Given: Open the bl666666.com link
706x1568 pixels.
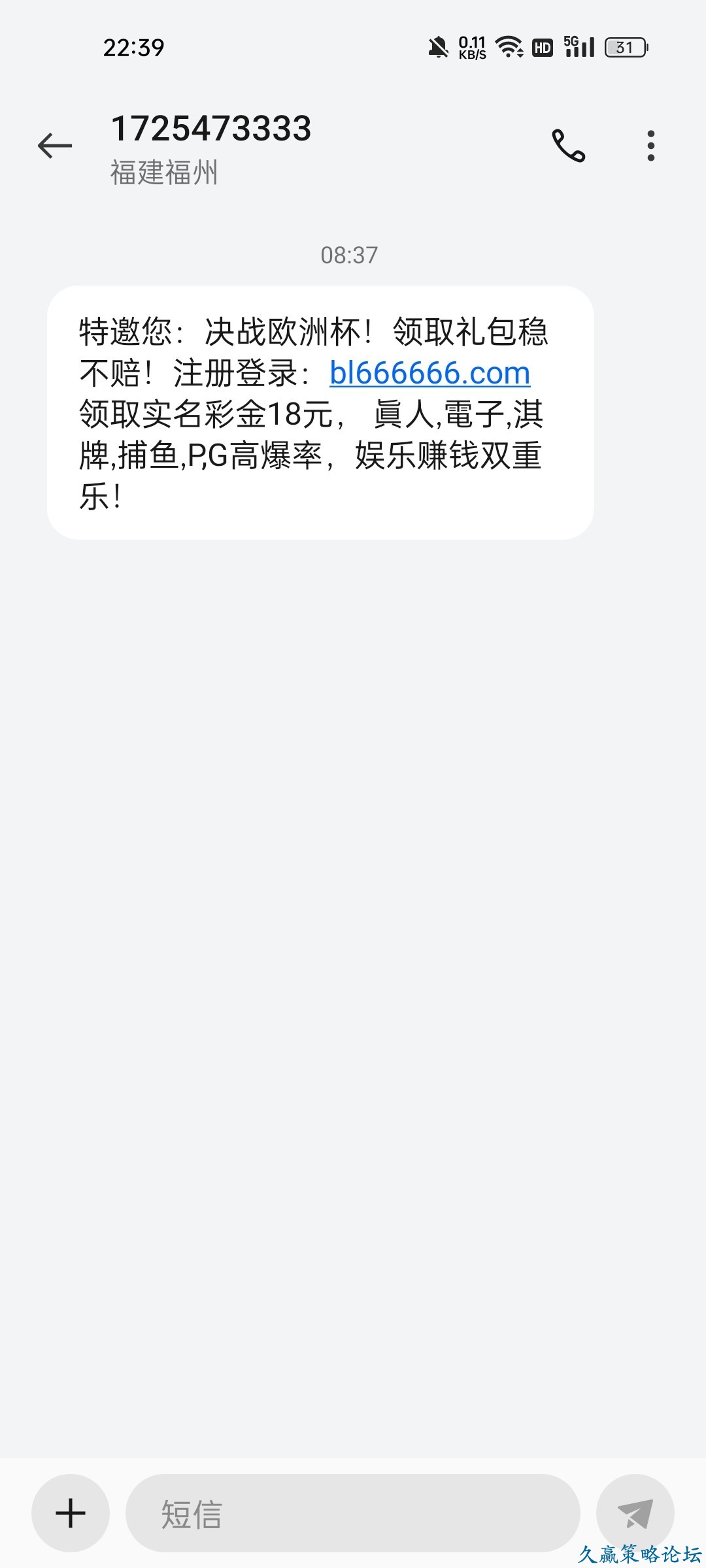Looking at the screenshot, I should tap(429, 373).
